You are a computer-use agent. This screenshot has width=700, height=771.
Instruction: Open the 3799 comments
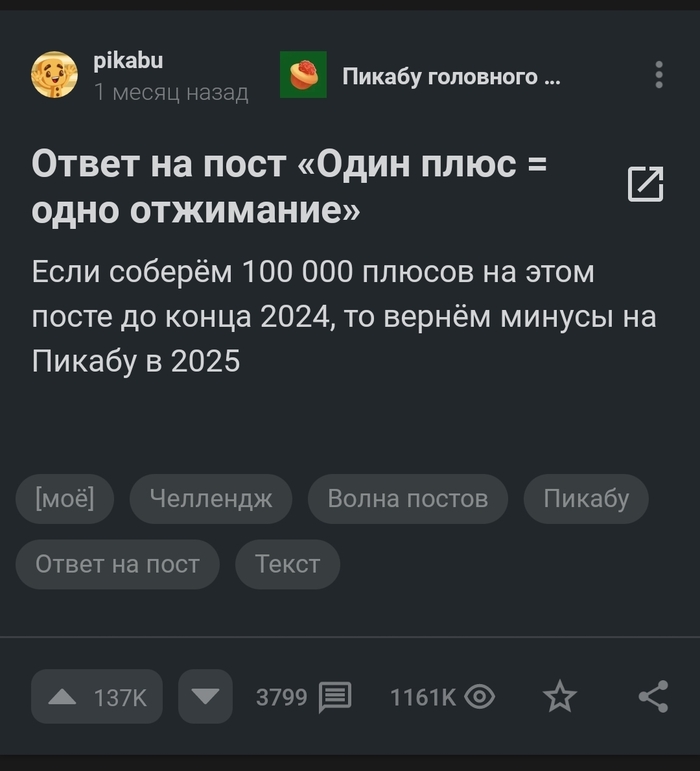tap(303, 696)
